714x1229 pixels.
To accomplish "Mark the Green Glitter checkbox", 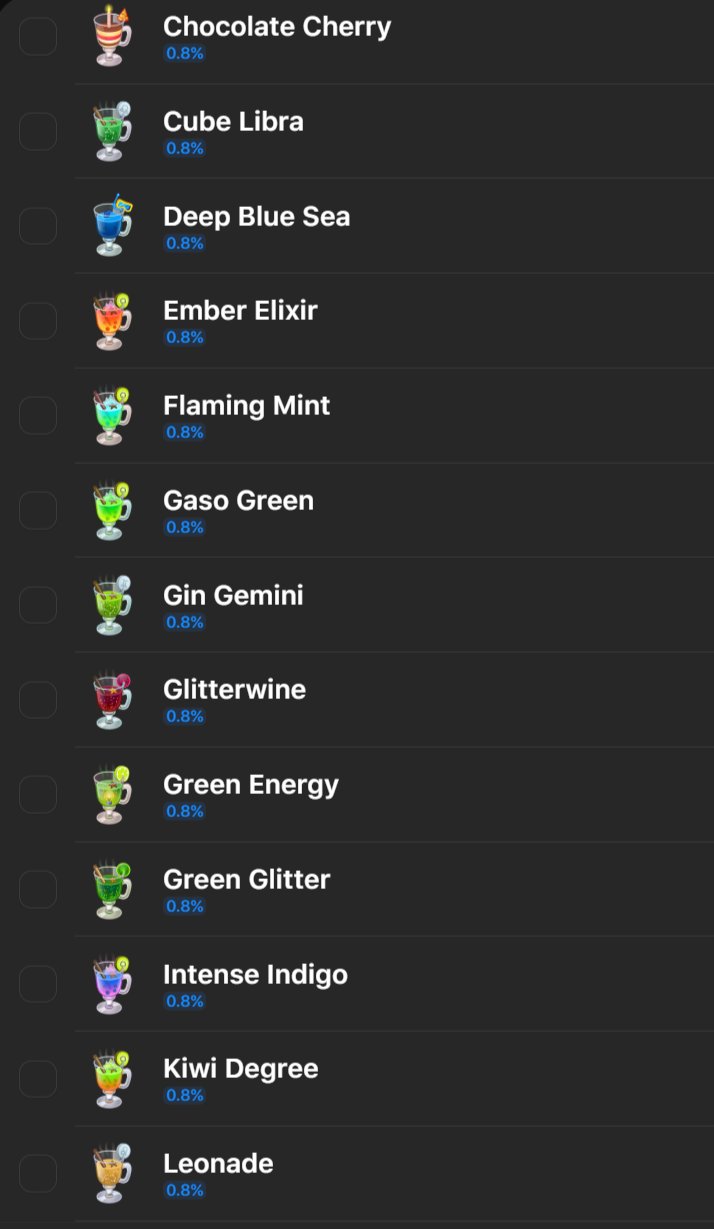I will point(38,889).
